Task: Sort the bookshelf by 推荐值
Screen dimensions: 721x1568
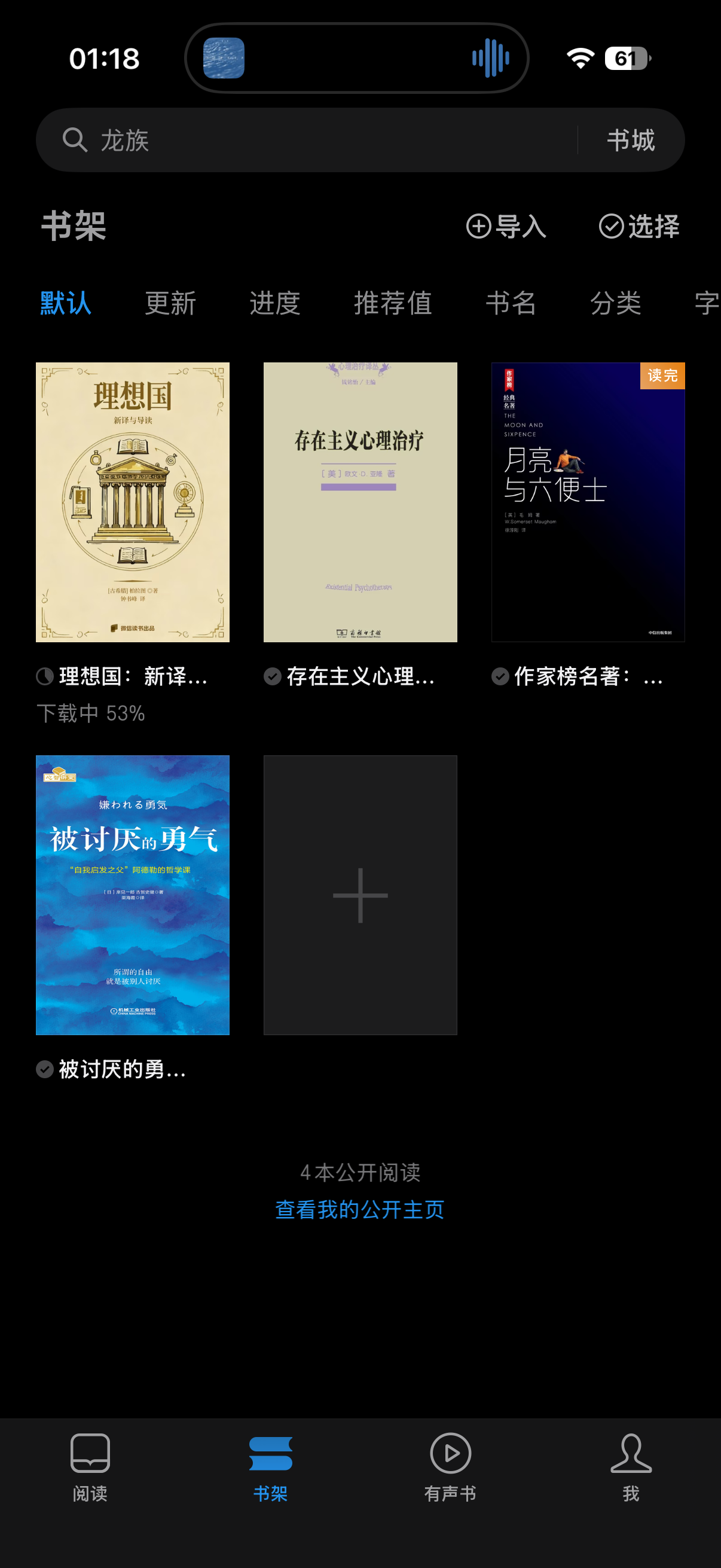Action: (x=393, y=303)
